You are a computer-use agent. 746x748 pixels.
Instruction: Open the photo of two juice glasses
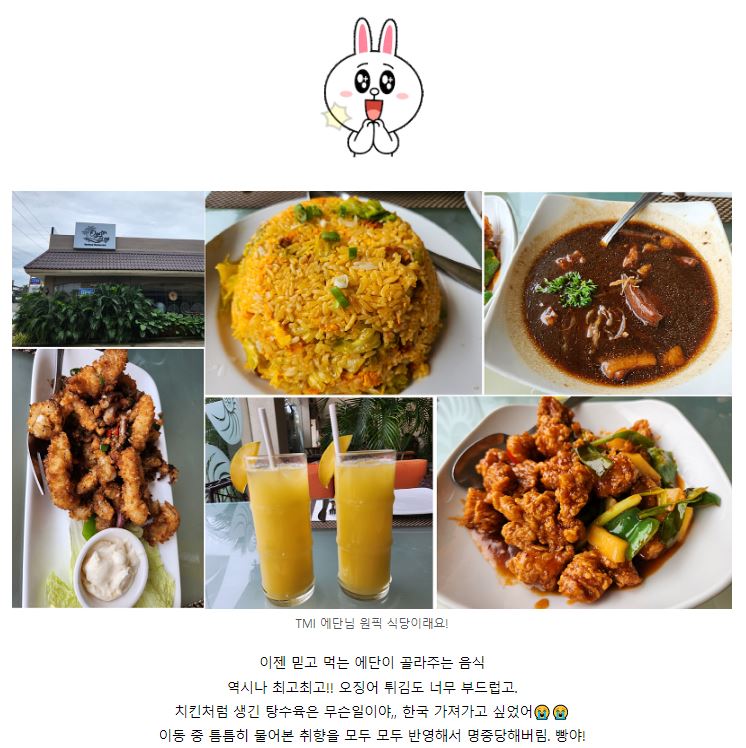click(x=319, y=502)
